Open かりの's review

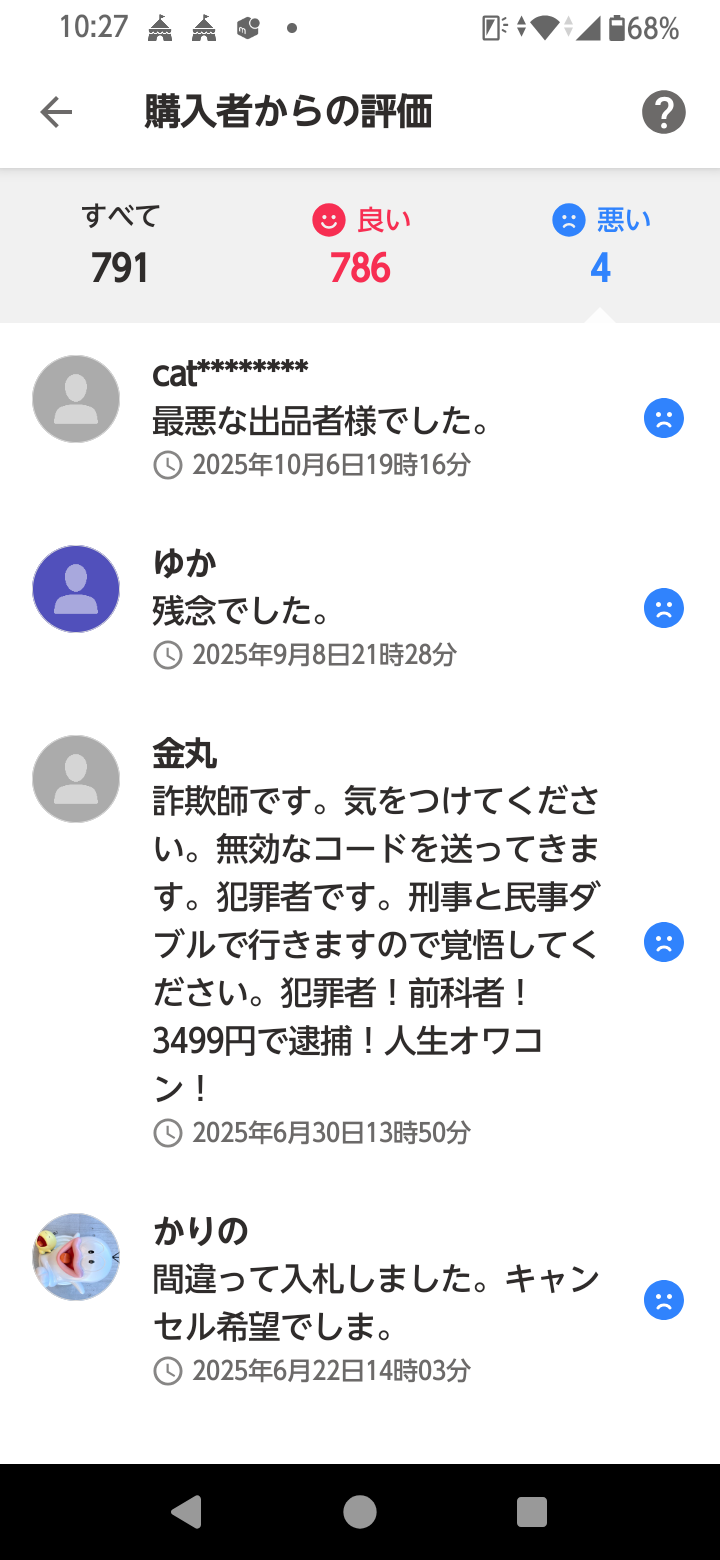pos(360,1300)
